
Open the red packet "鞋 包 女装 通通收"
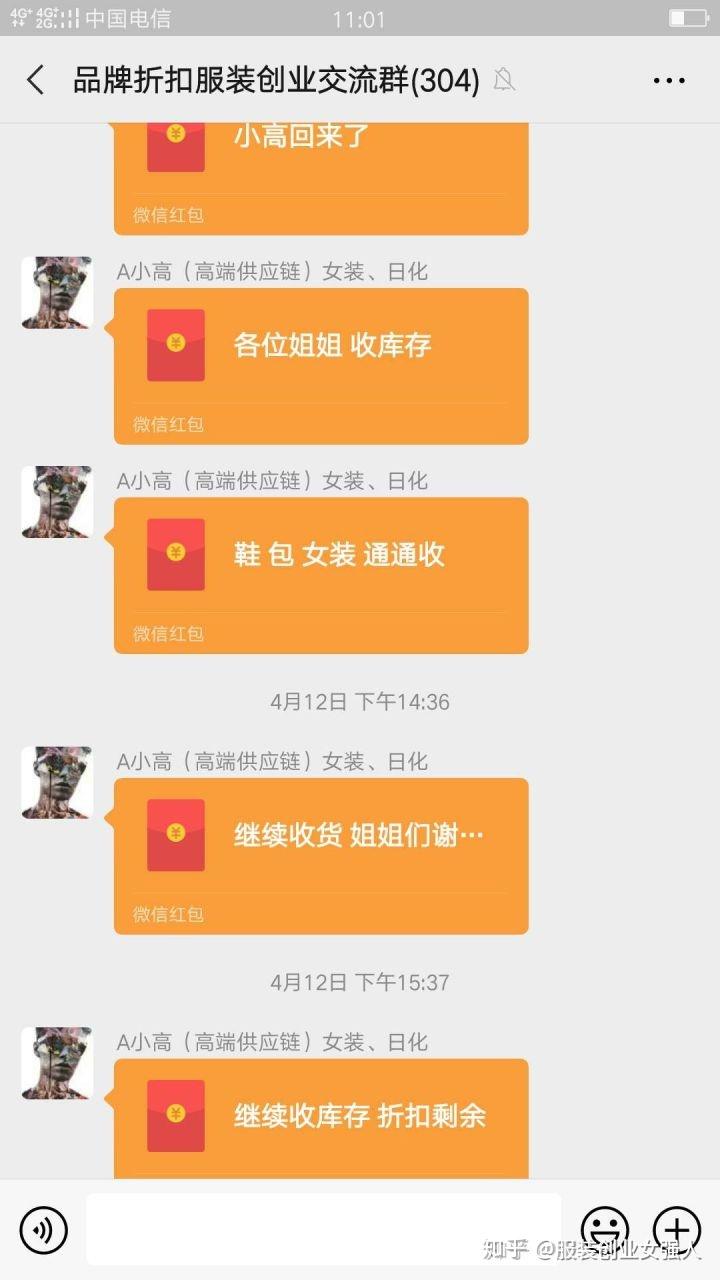(x=321, y=576)
